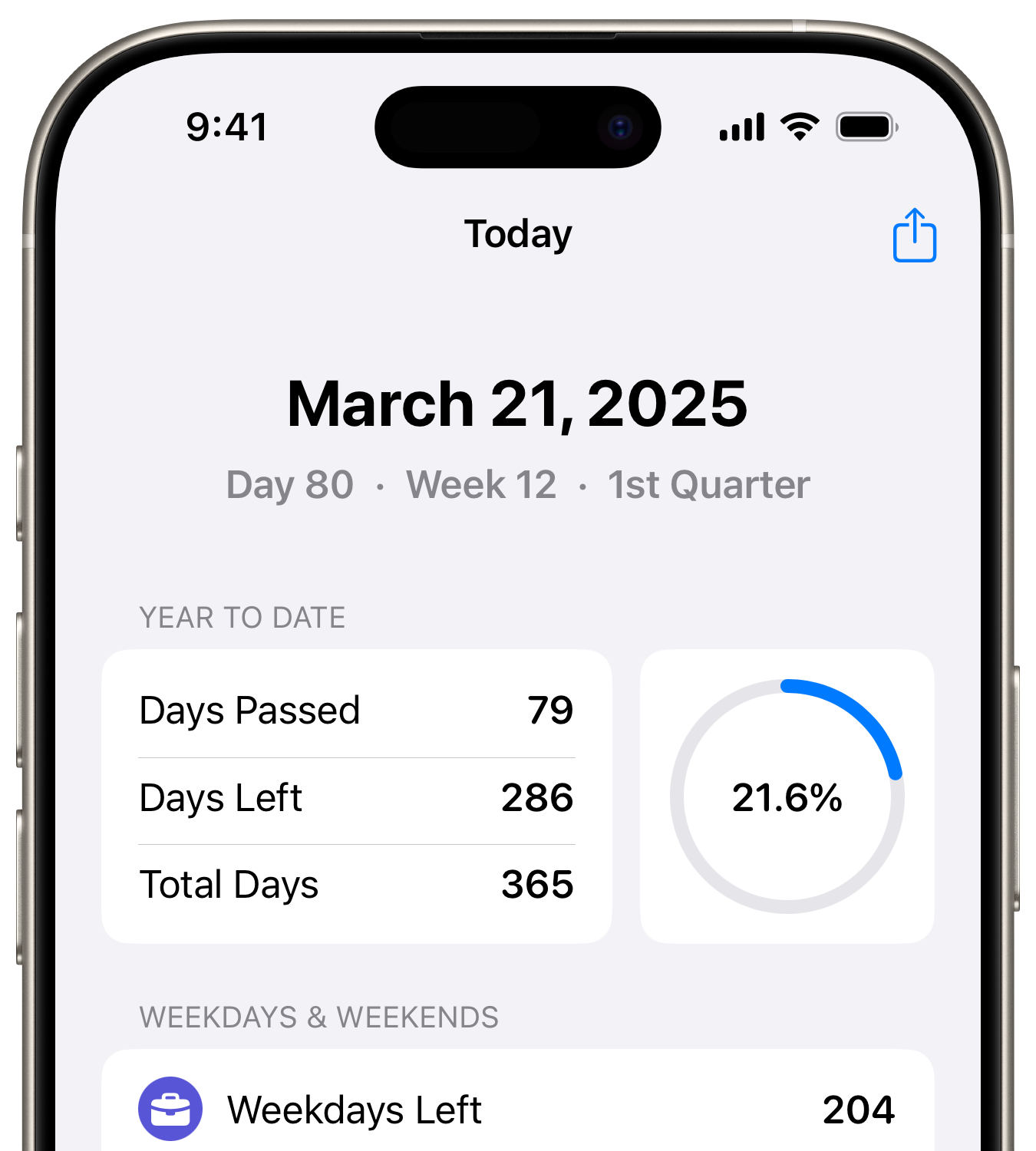Tap the Days Left value 286
The height and width of the screenshot is (1151, 1036).
tap(538, 798)
